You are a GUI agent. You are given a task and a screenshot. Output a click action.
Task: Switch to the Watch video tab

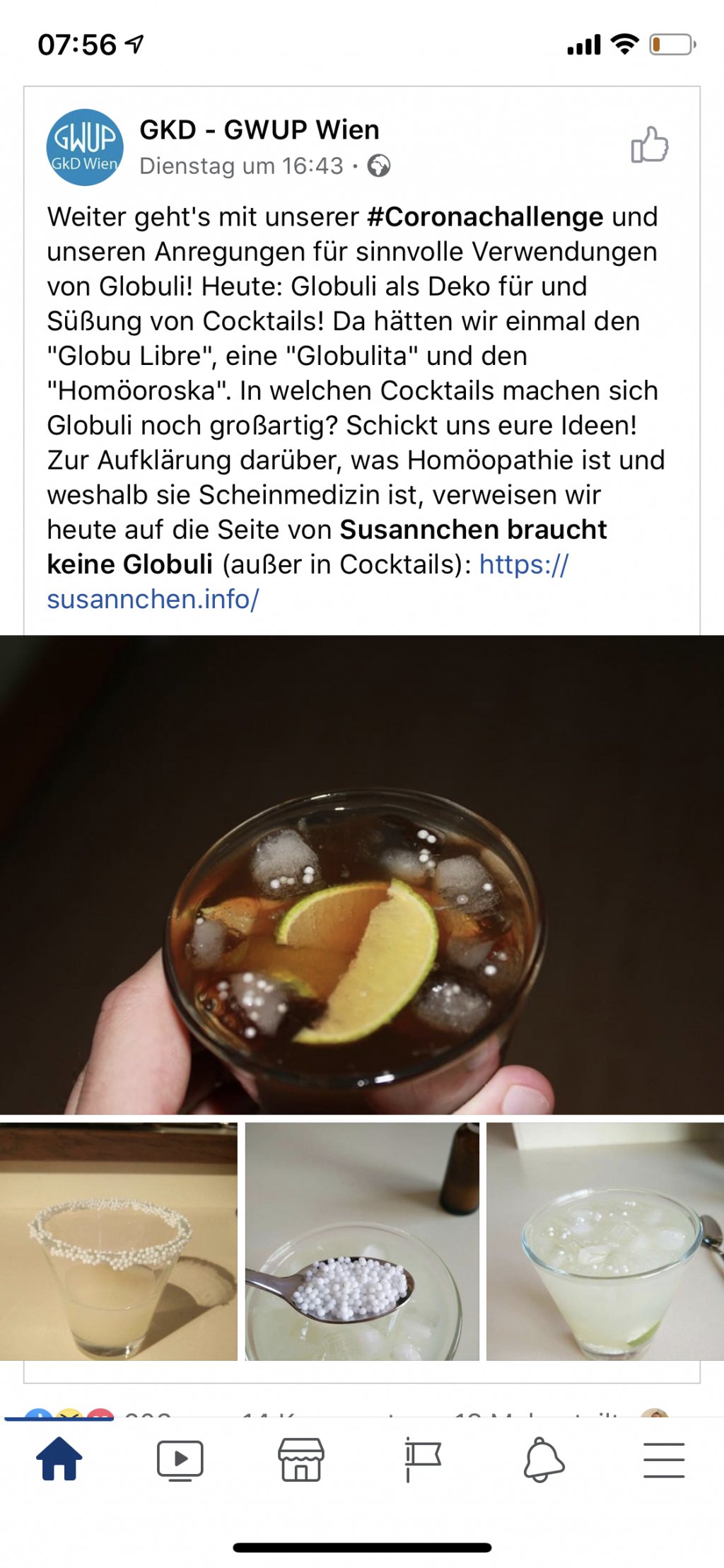pos(180,1460)
